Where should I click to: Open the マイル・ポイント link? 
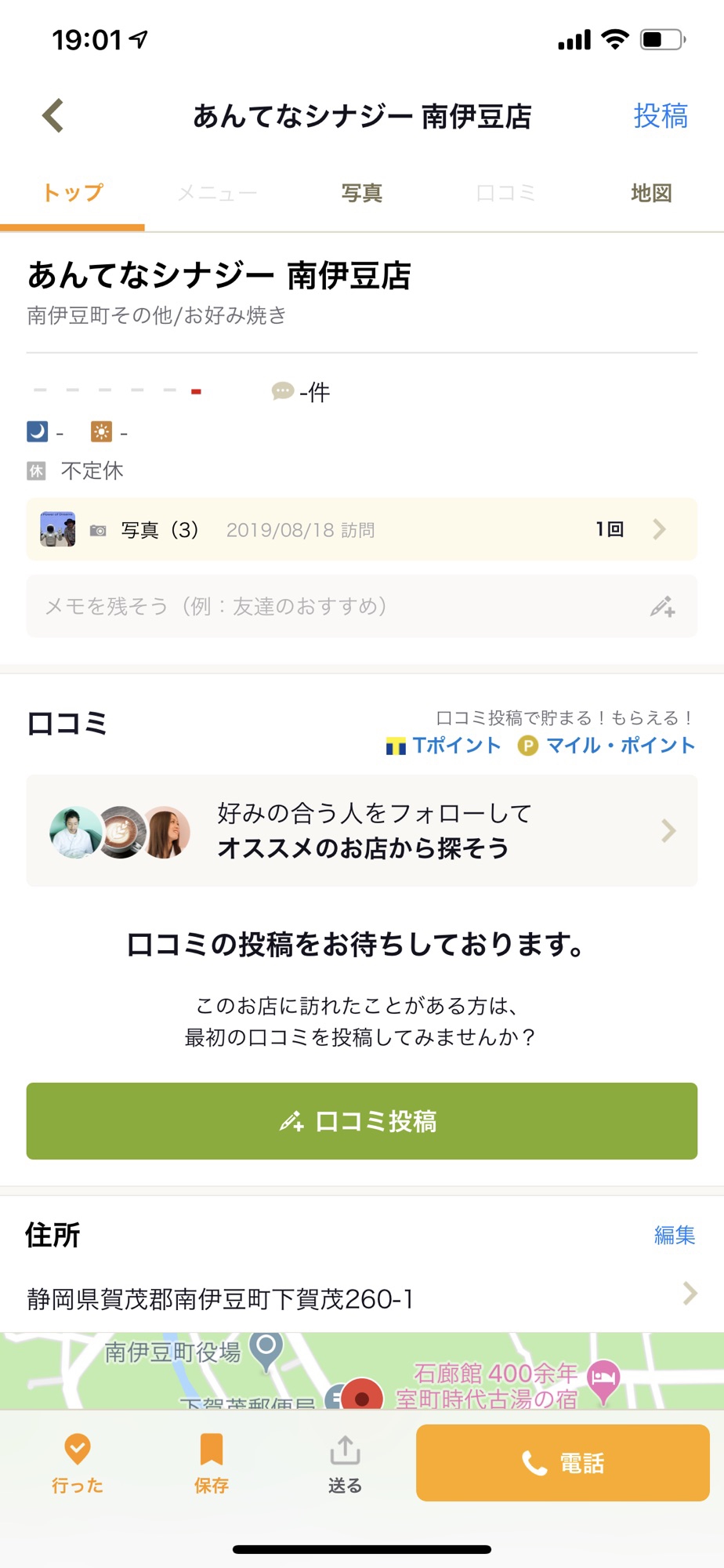[607, 746]
